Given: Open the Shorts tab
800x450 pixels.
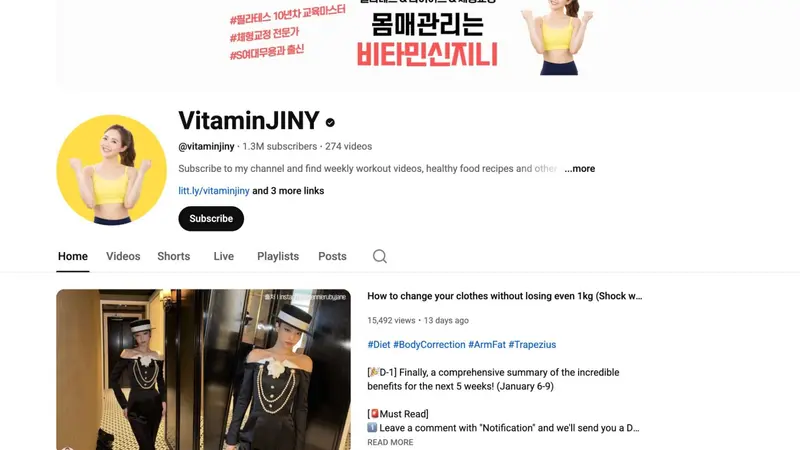Looking at the screenshot, I should (173, 256).
